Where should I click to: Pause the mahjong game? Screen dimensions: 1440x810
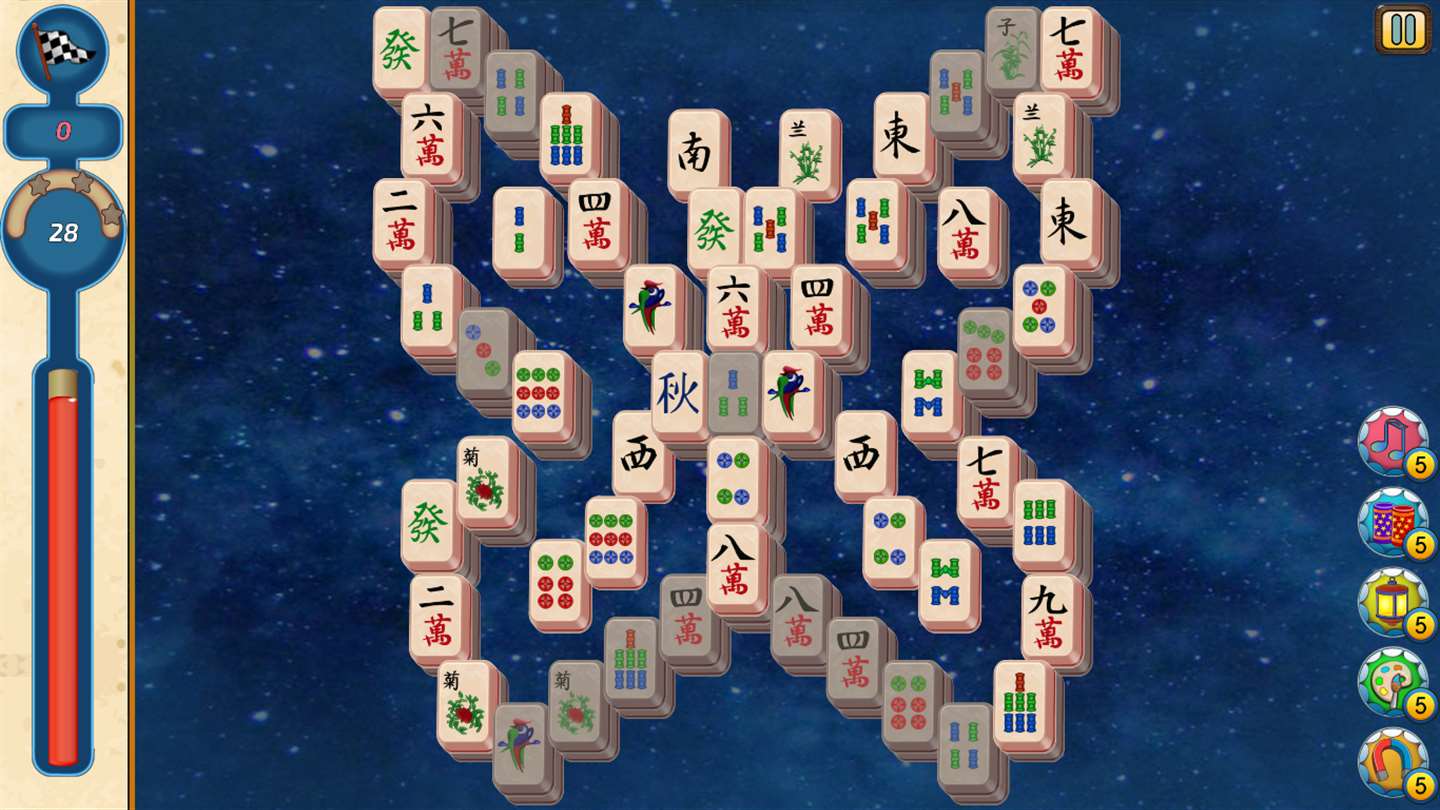click(1403, 29)
